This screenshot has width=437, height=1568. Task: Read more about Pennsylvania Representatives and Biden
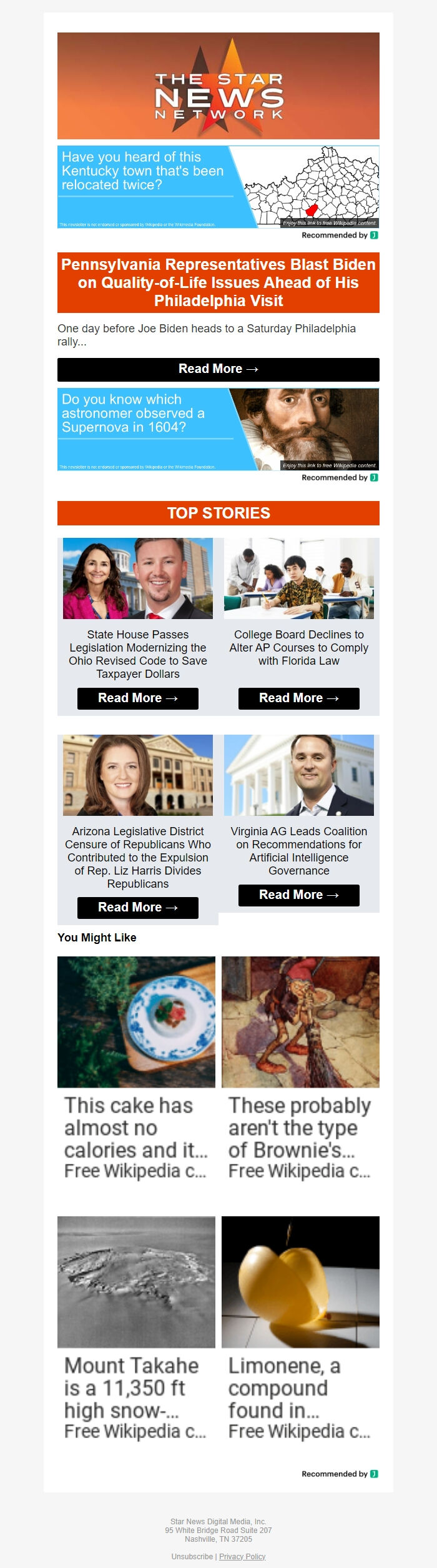(218, 369)
